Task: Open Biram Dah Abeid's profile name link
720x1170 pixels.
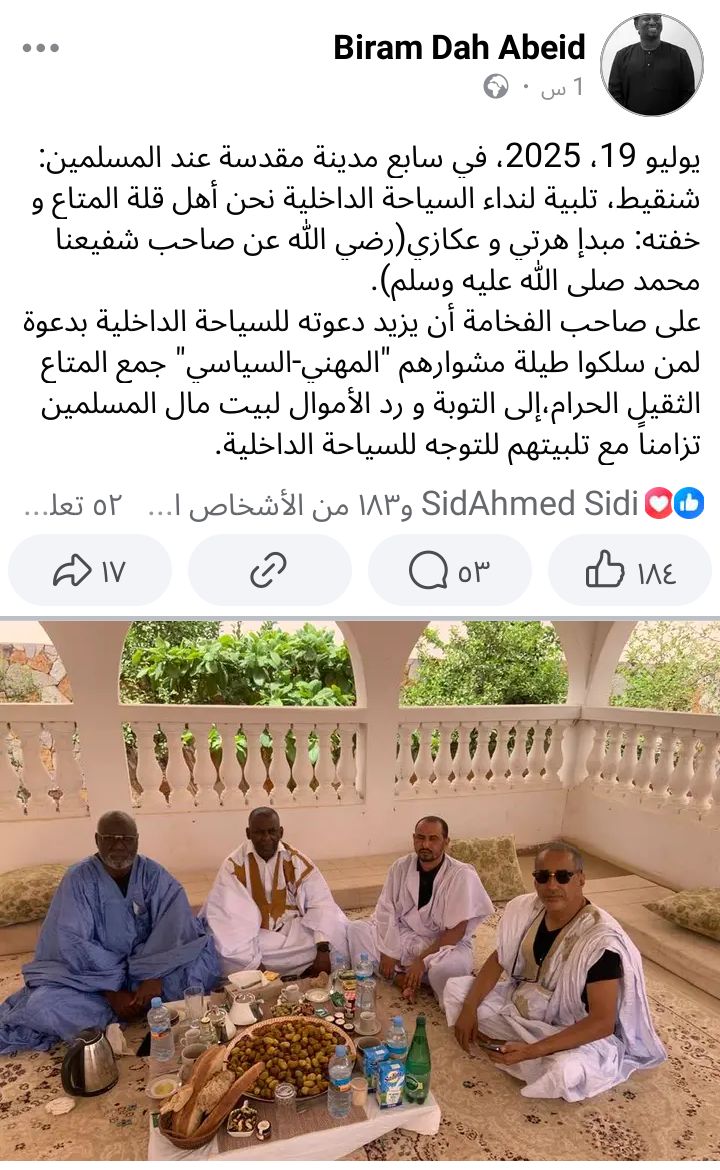Action: [x=459, y=47]
